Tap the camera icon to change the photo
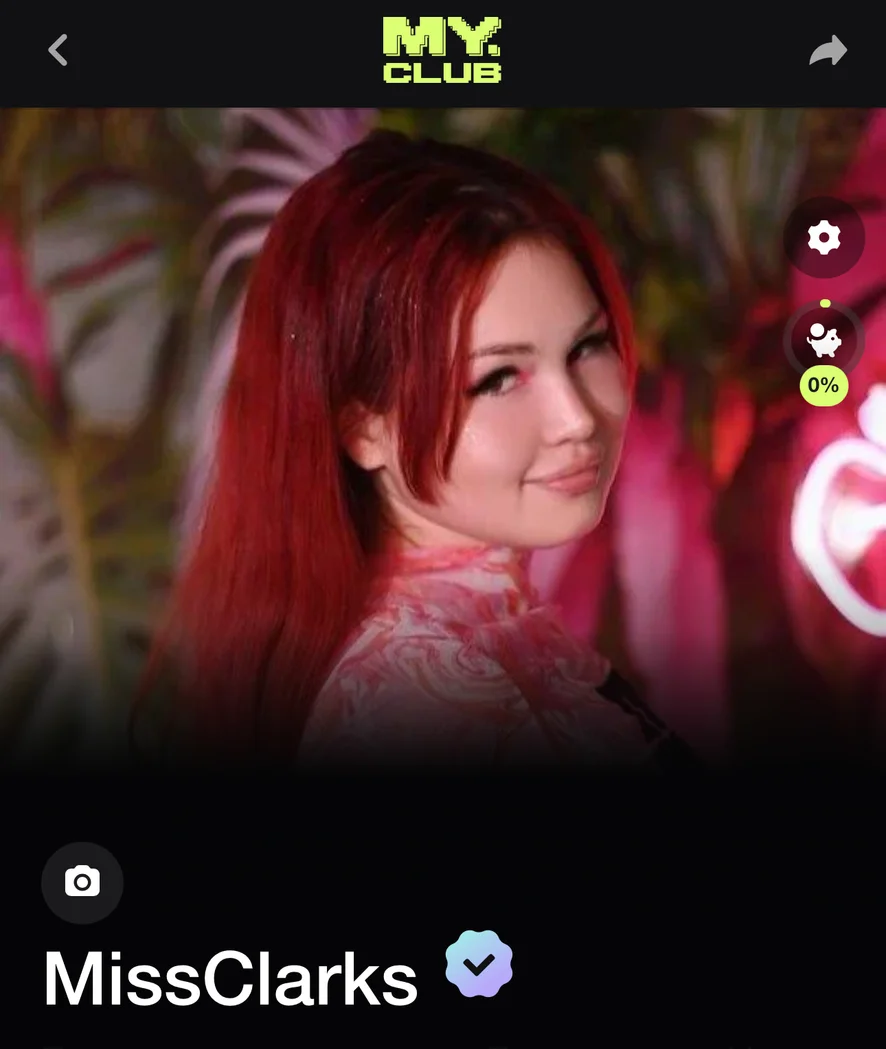The height and width of the screenshot is (1049, 886). (x=82, y=882)
